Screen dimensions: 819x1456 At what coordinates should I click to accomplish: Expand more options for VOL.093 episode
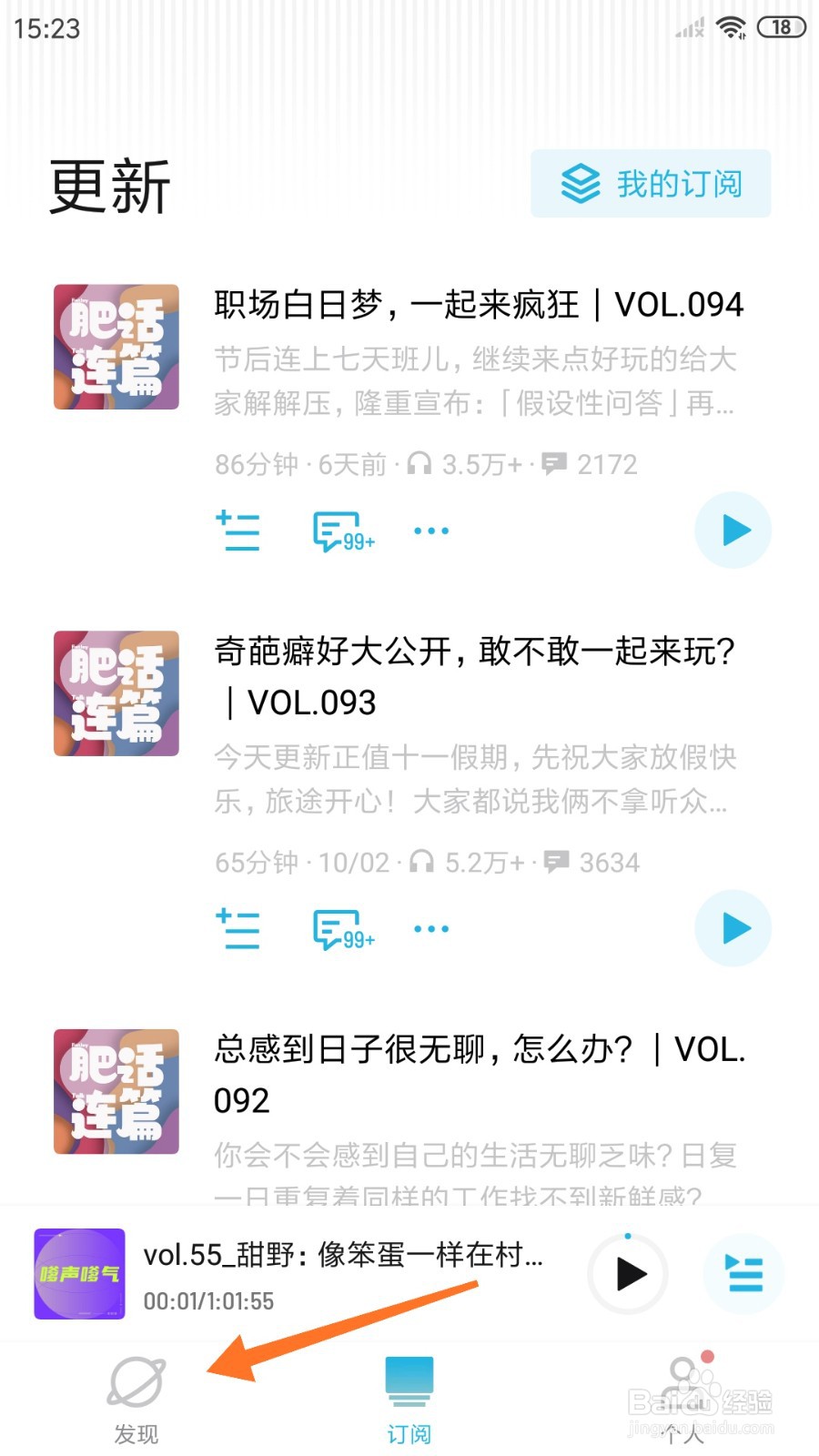click(x=430, y=928)
